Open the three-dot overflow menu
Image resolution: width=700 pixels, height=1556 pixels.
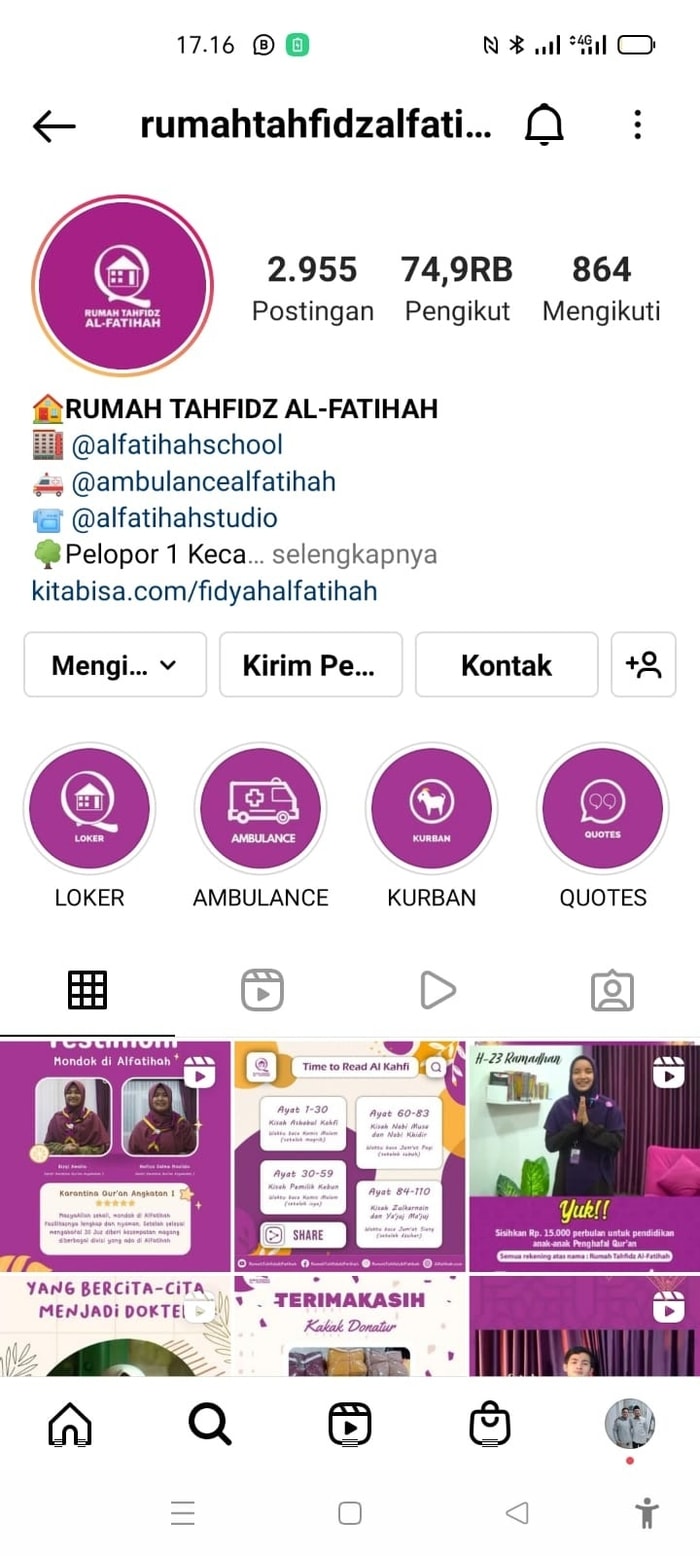tap(637, 126)
